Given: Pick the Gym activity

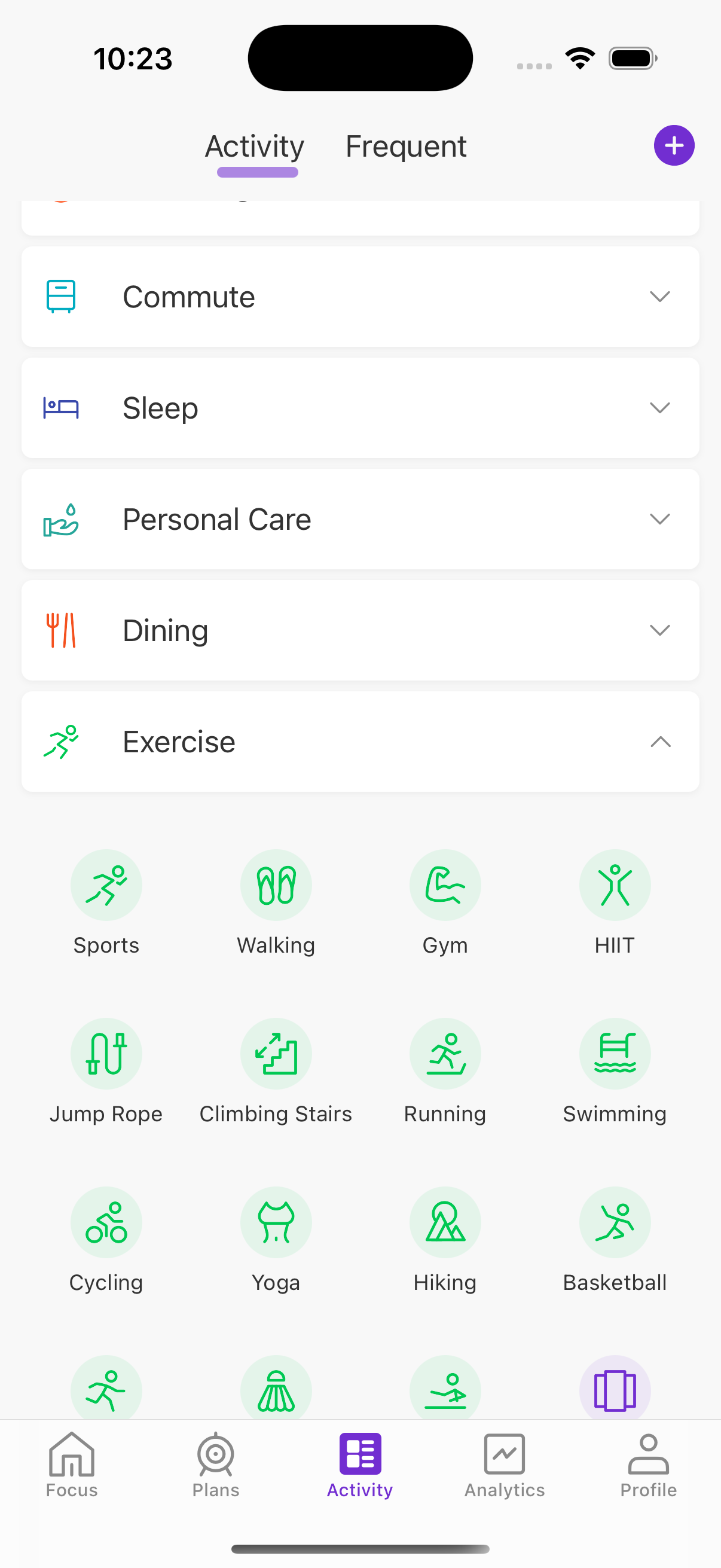Looking at the screenshot, I should 445,886.
